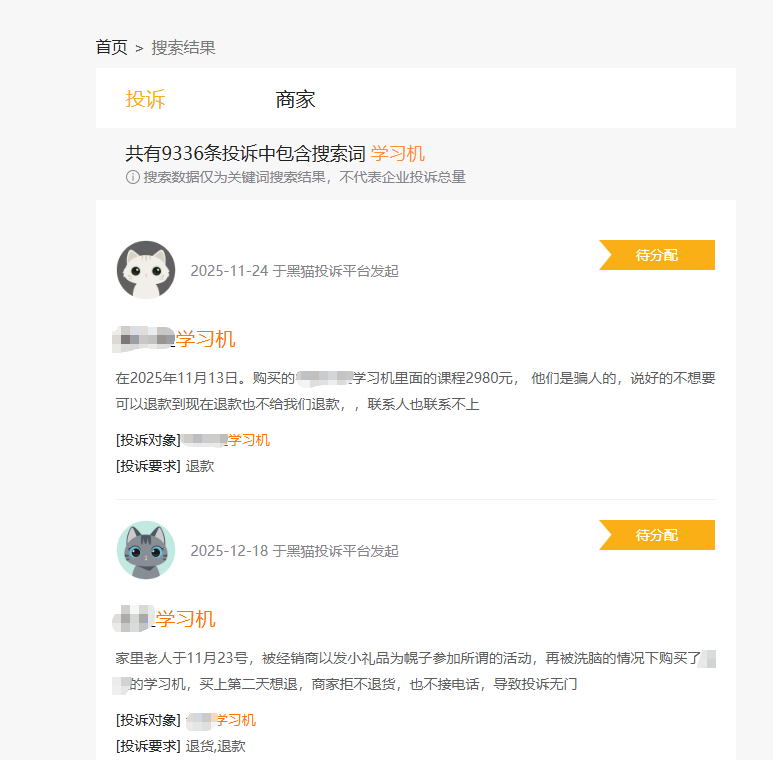The width and height of the screenshot is (773, 760).
Task: Select the 投诉 tab
Action: (145, 99)
